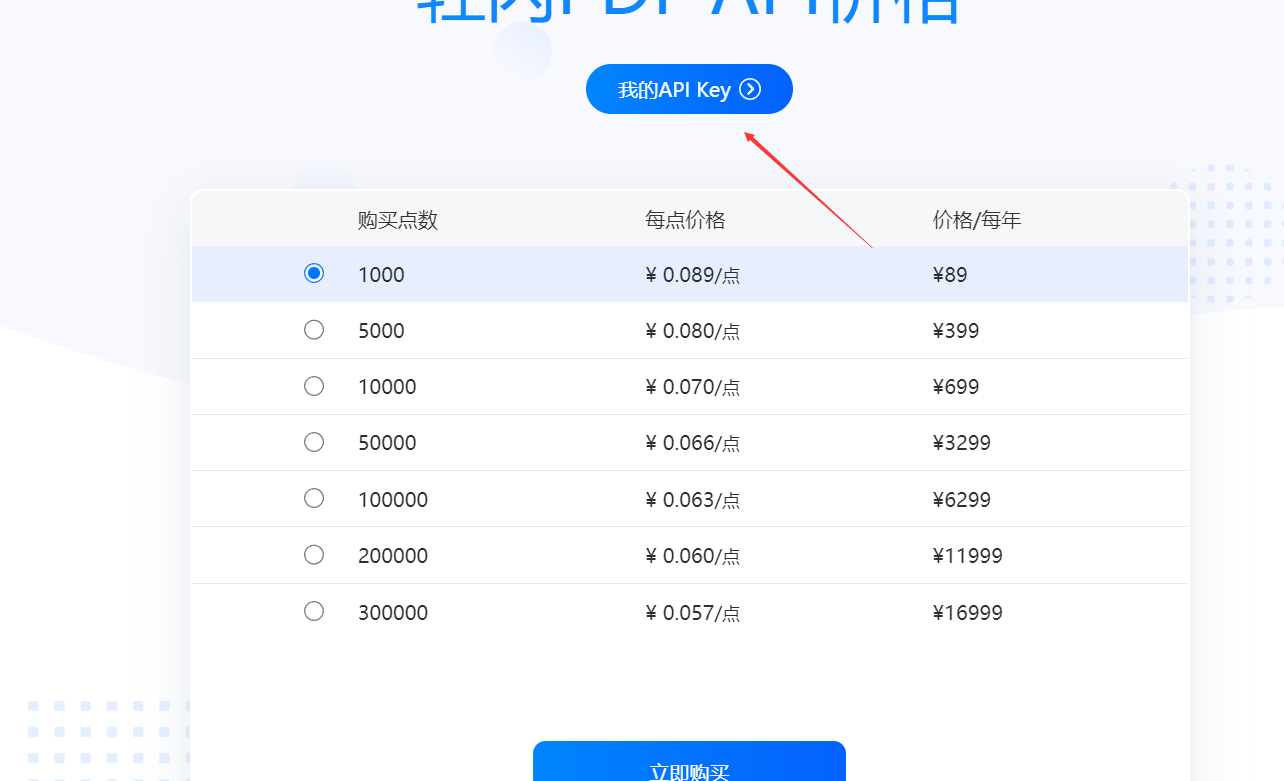Choose the 5000 points option

pos(314,330)
